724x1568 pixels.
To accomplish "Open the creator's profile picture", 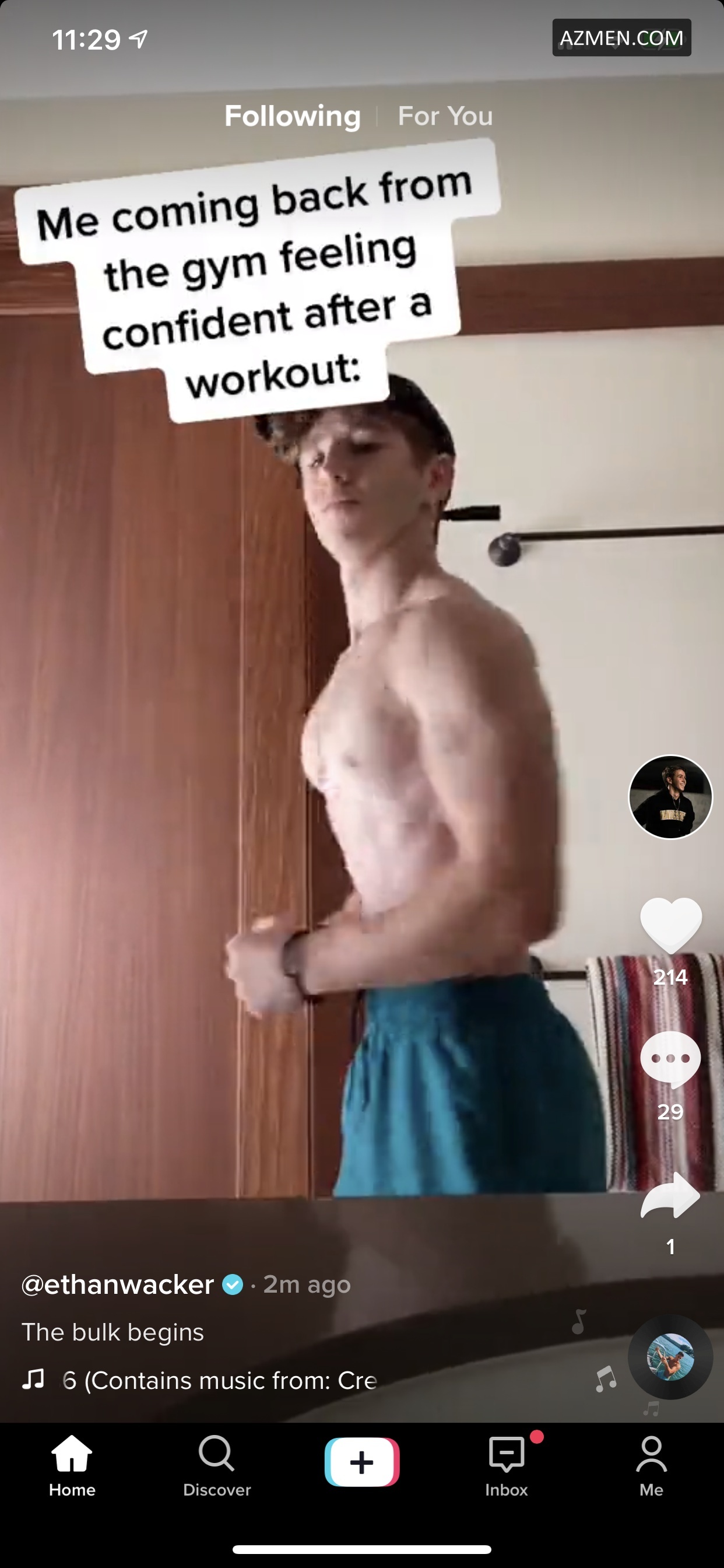I will (x=670, y=797).
